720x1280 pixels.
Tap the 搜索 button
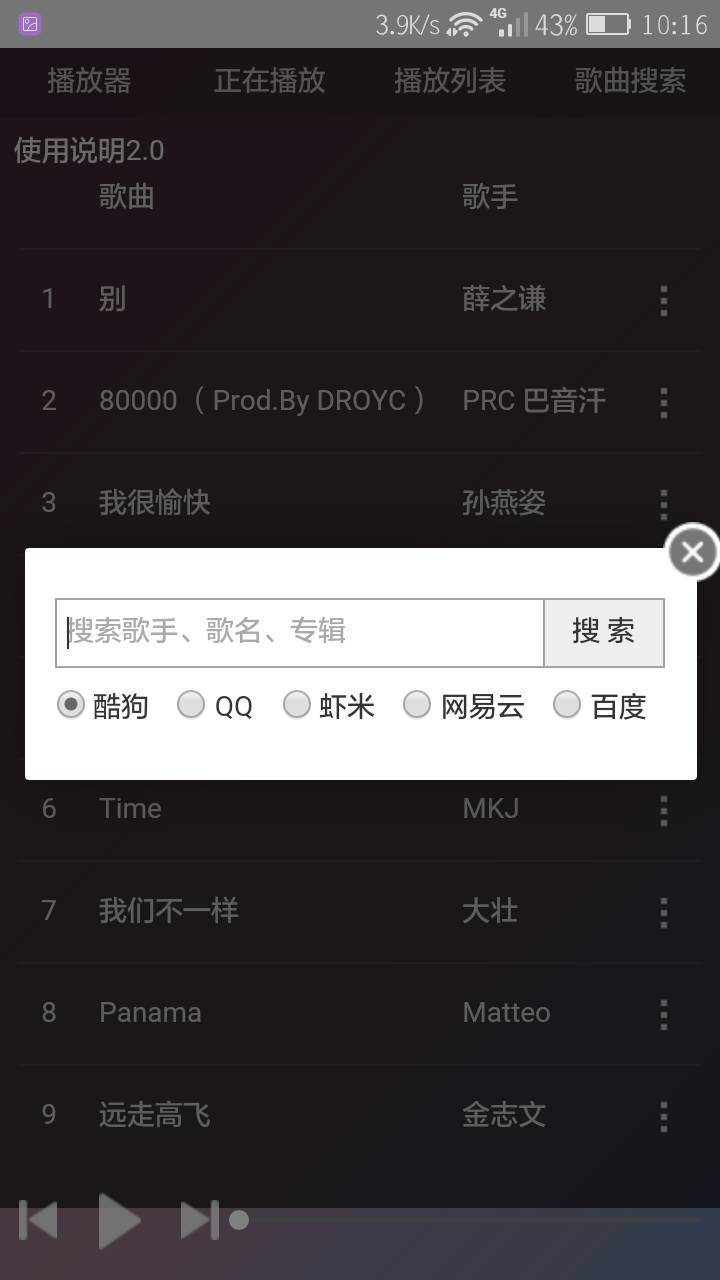(604, 632)
